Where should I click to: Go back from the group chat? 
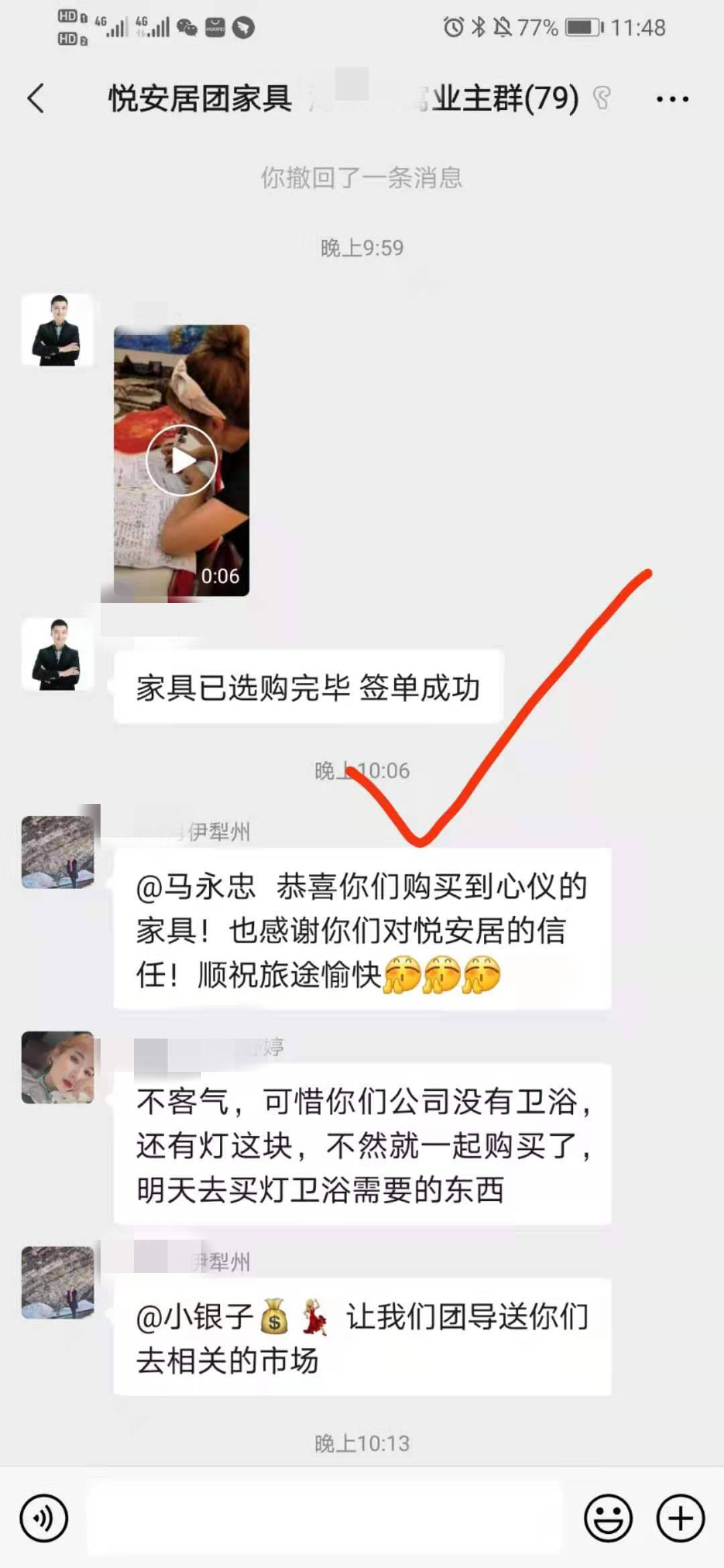(x=37, y=99)
